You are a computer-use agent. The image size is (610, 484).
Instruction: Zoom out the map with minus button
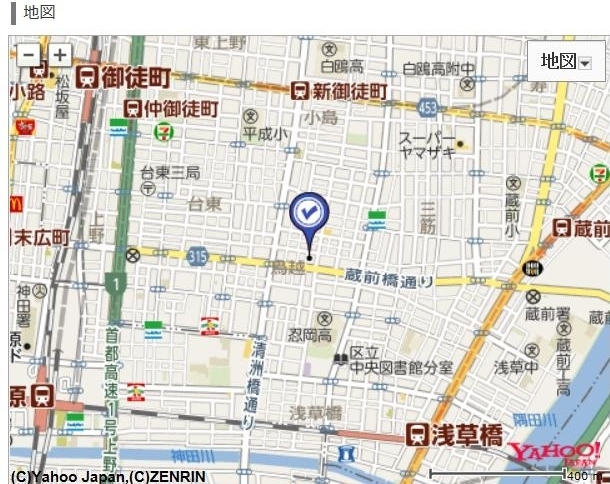29,56
